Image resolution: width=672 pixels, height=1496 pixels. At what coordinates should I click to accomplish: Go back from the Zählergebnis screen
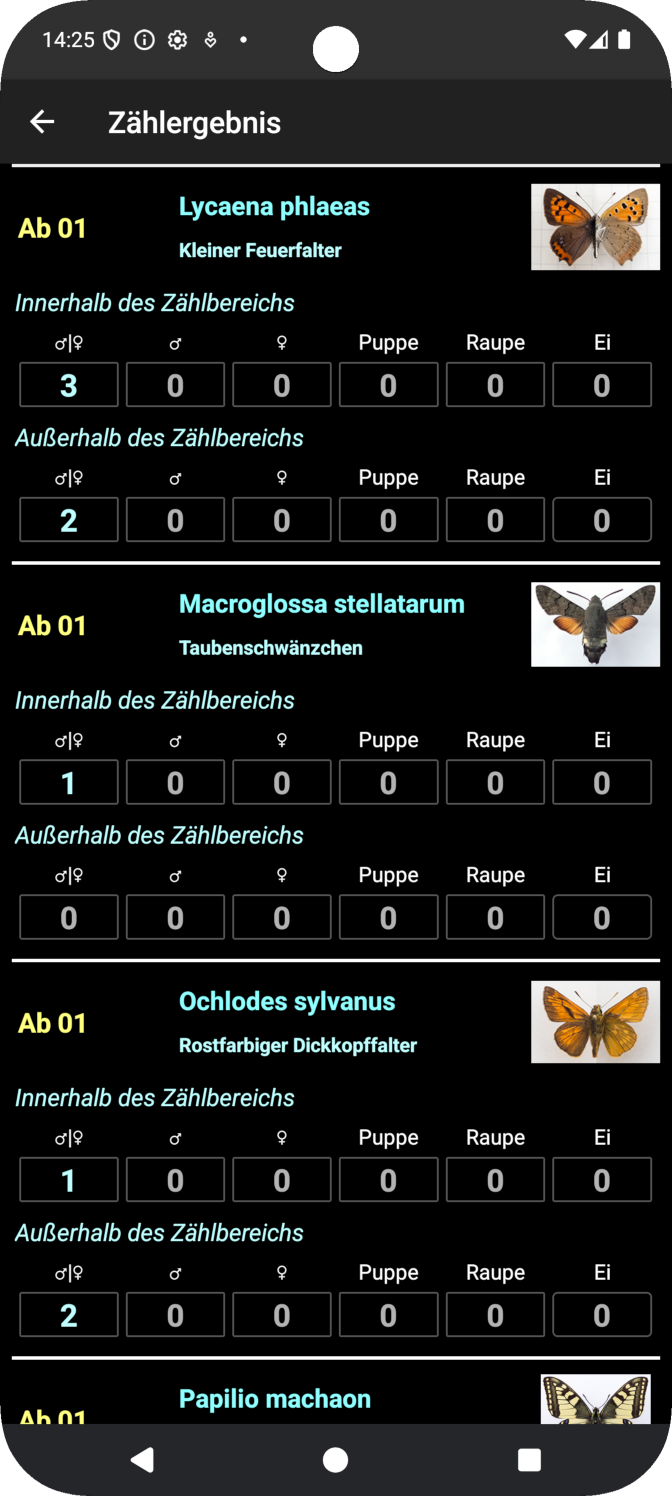(42, 122)
